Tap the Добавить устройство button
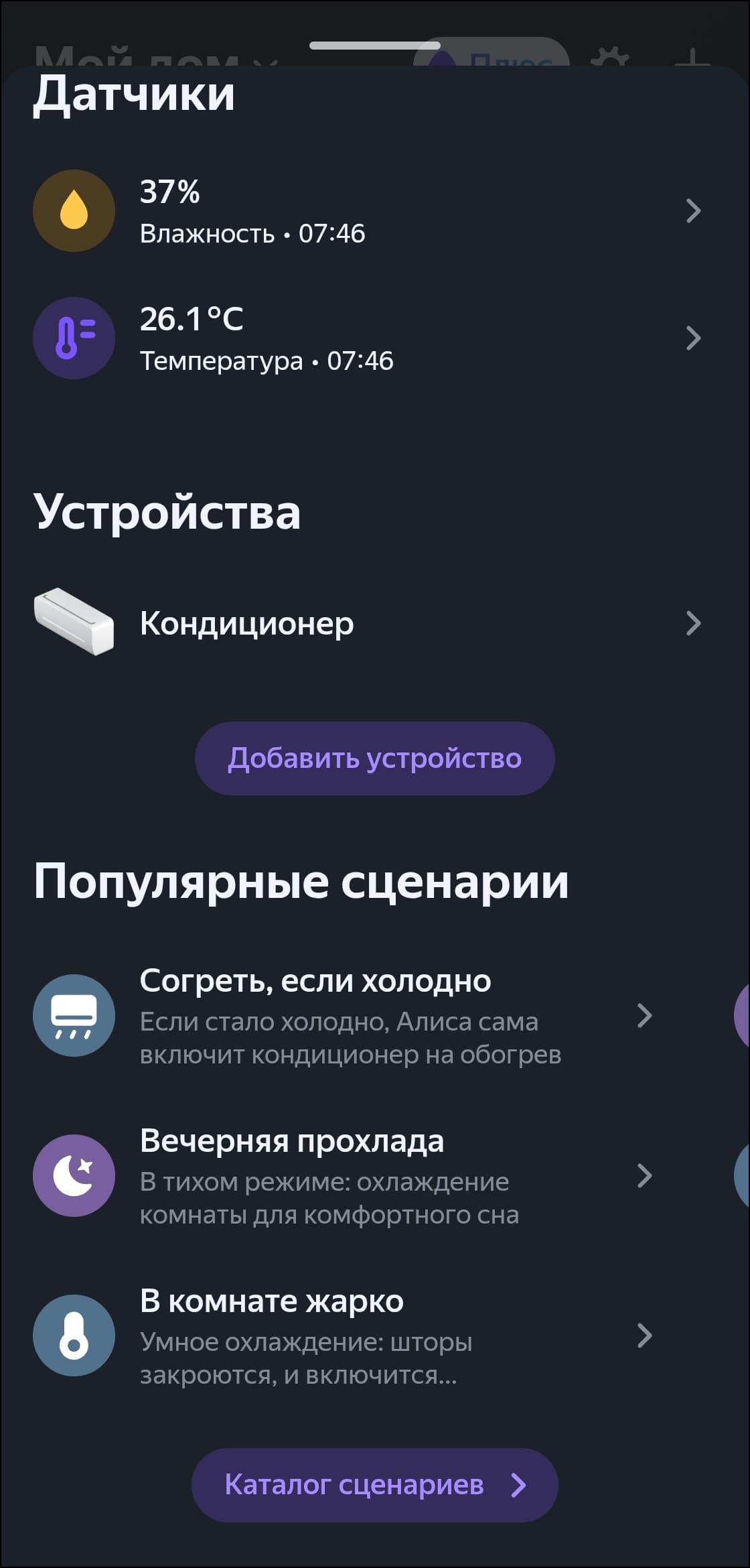The height and width of the screenshot is (1568, 750). (374, 759)
